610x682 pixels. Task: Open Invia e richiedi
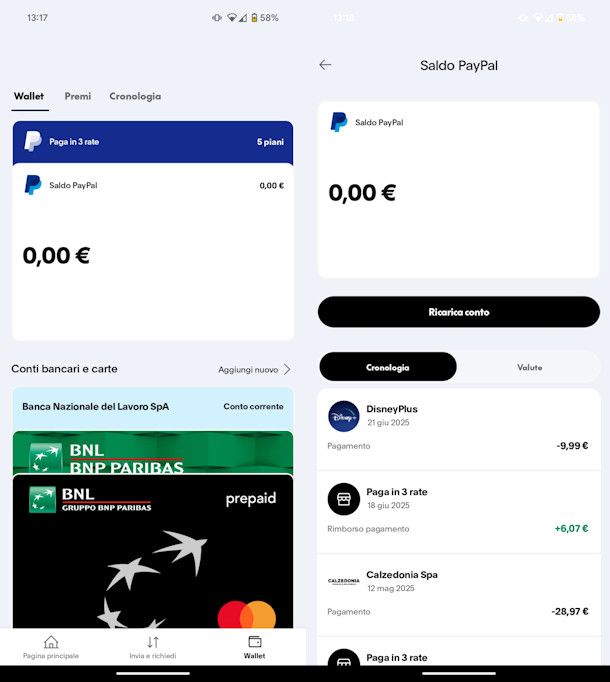[x=153, y=647]
